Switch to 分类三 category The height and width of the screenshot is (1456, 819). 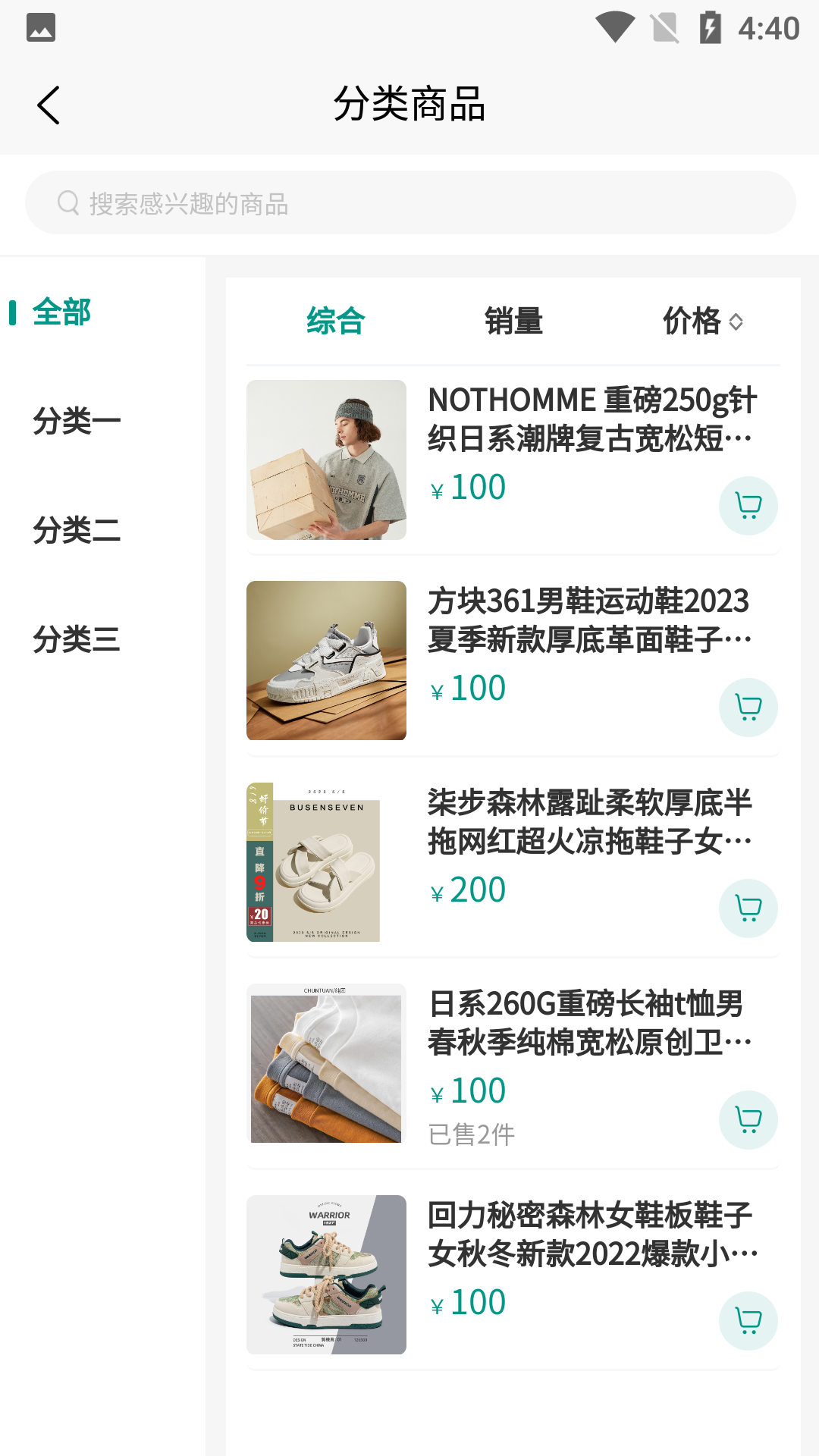[x=77, y=640]
